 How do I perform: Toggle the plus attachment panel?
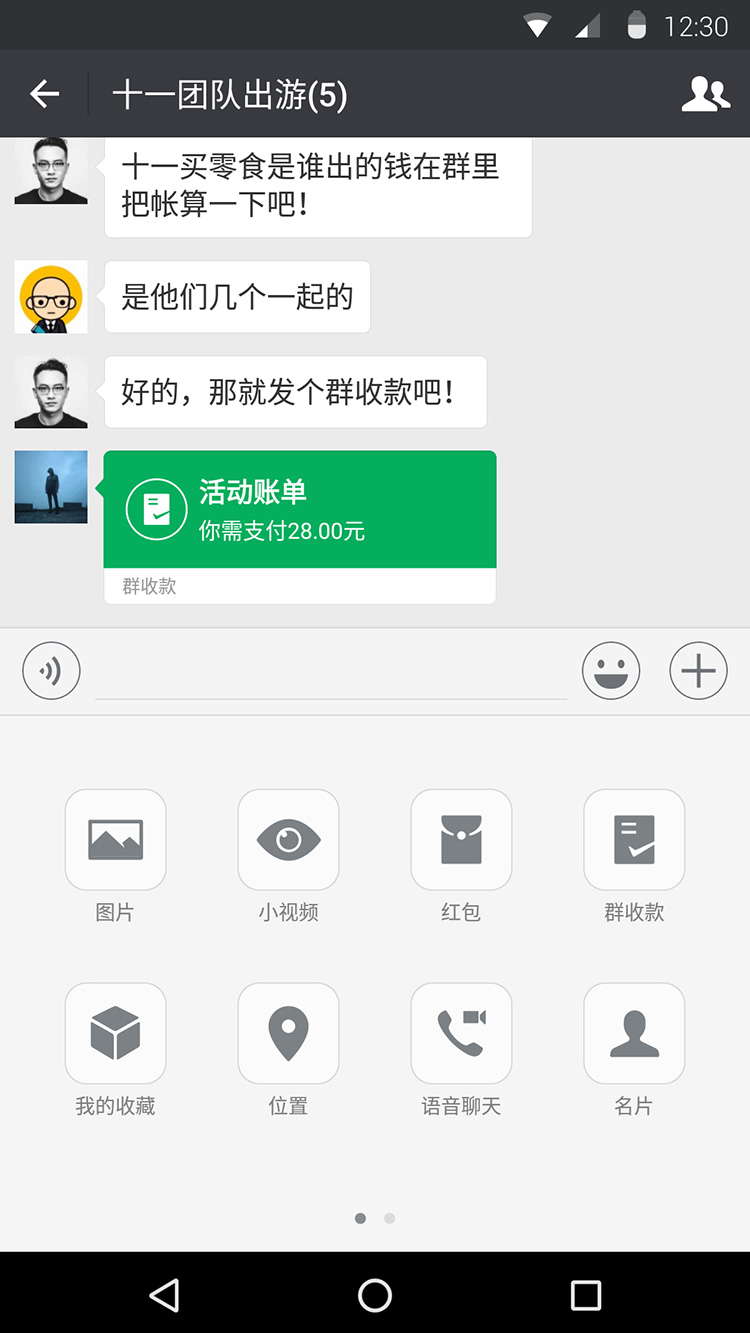698,670
